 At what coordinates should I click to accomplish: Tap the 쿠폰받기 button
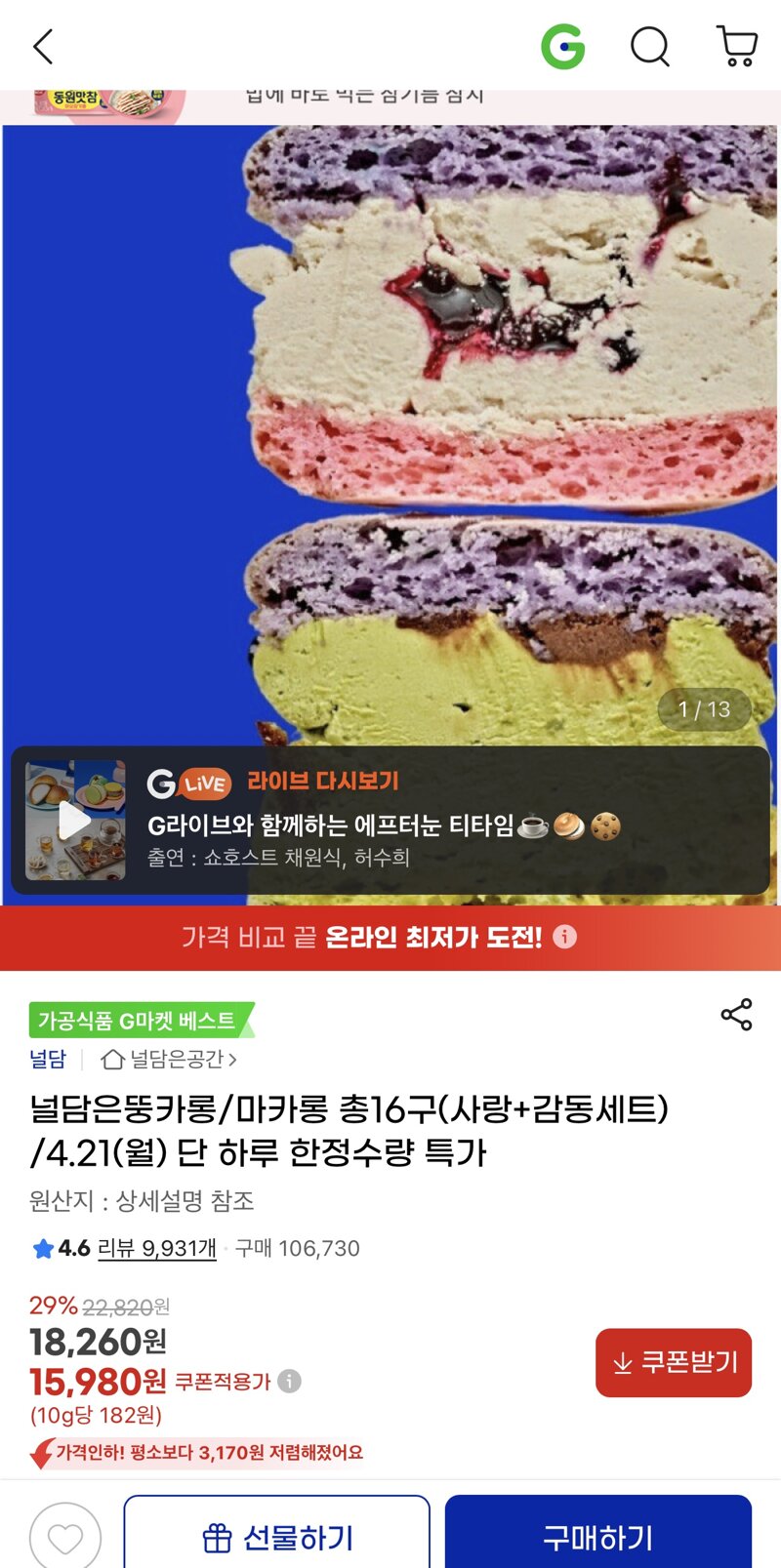(674, 1362)
